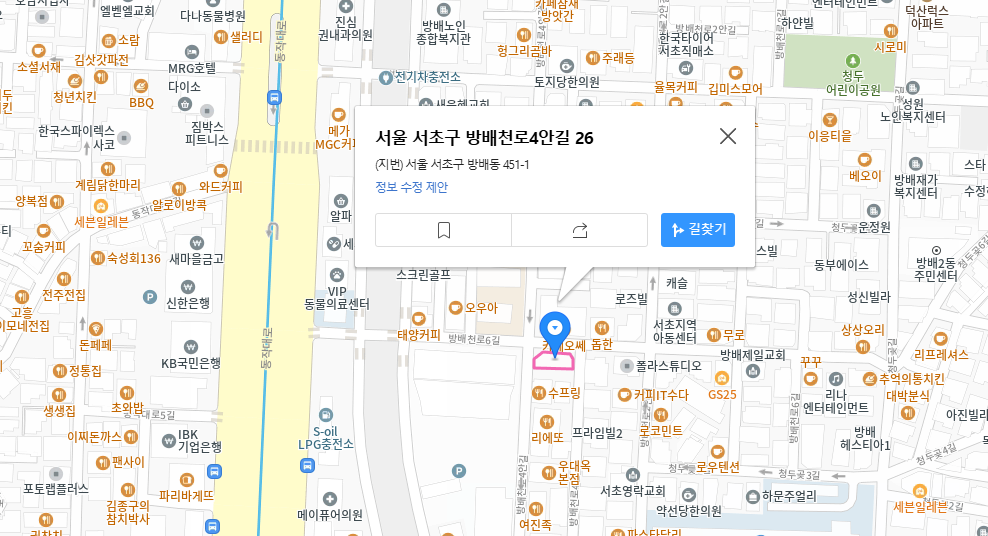
Task: Close the address info popup
Action: pyautogui.click(x=728, y=137)
